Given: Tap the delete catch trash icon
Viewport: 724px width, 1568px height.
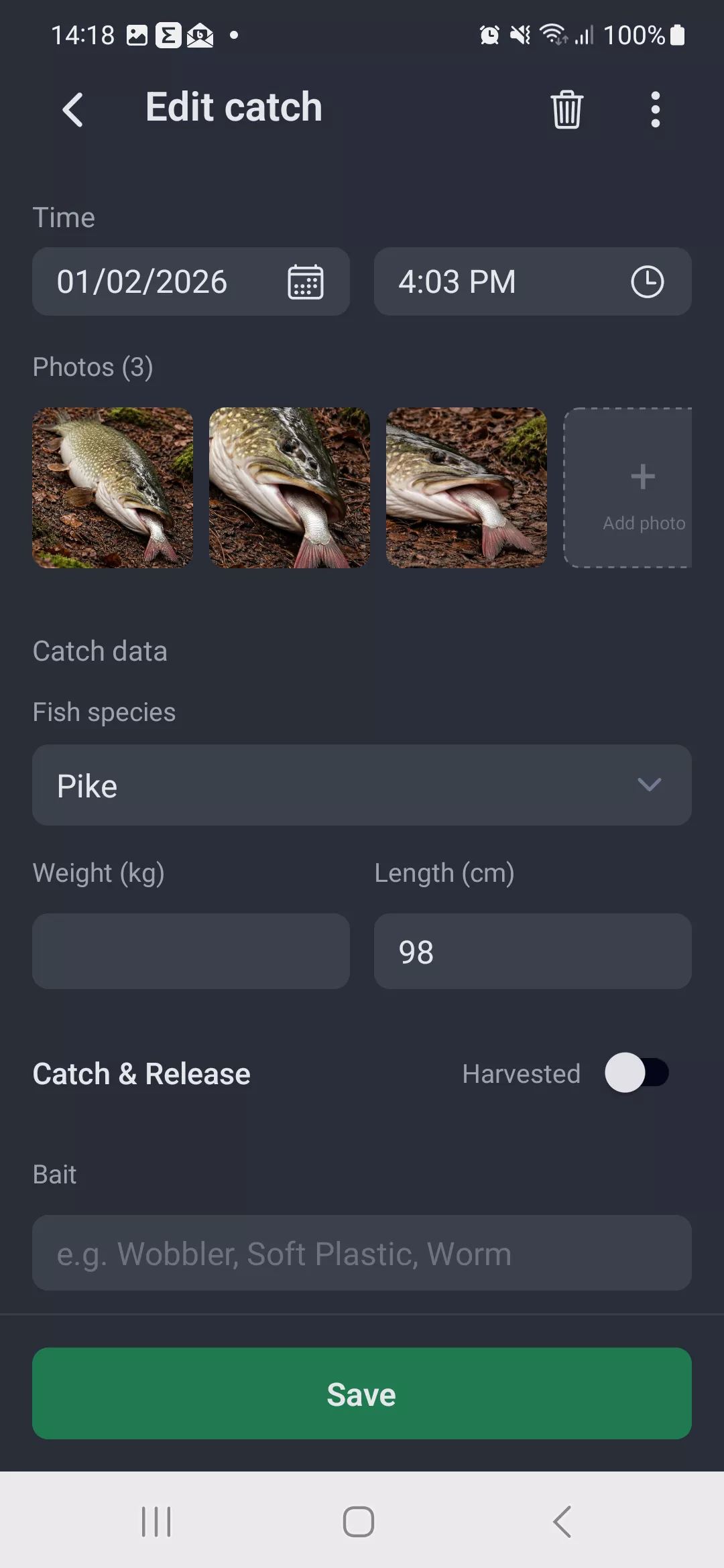Looking at the screenshot, I should tap(565, 109).
